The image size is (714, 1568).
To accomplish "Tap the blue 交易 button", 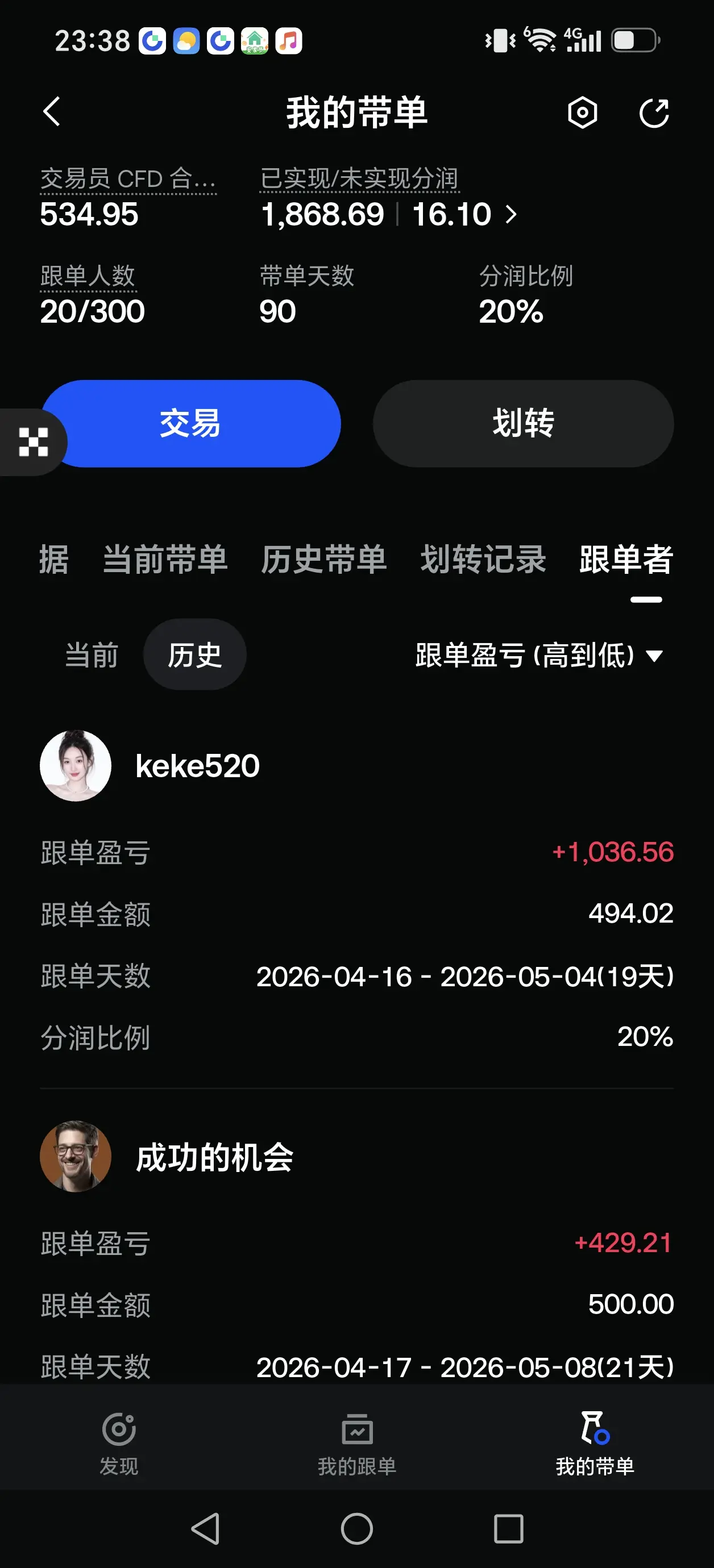I will click(190, 424).
